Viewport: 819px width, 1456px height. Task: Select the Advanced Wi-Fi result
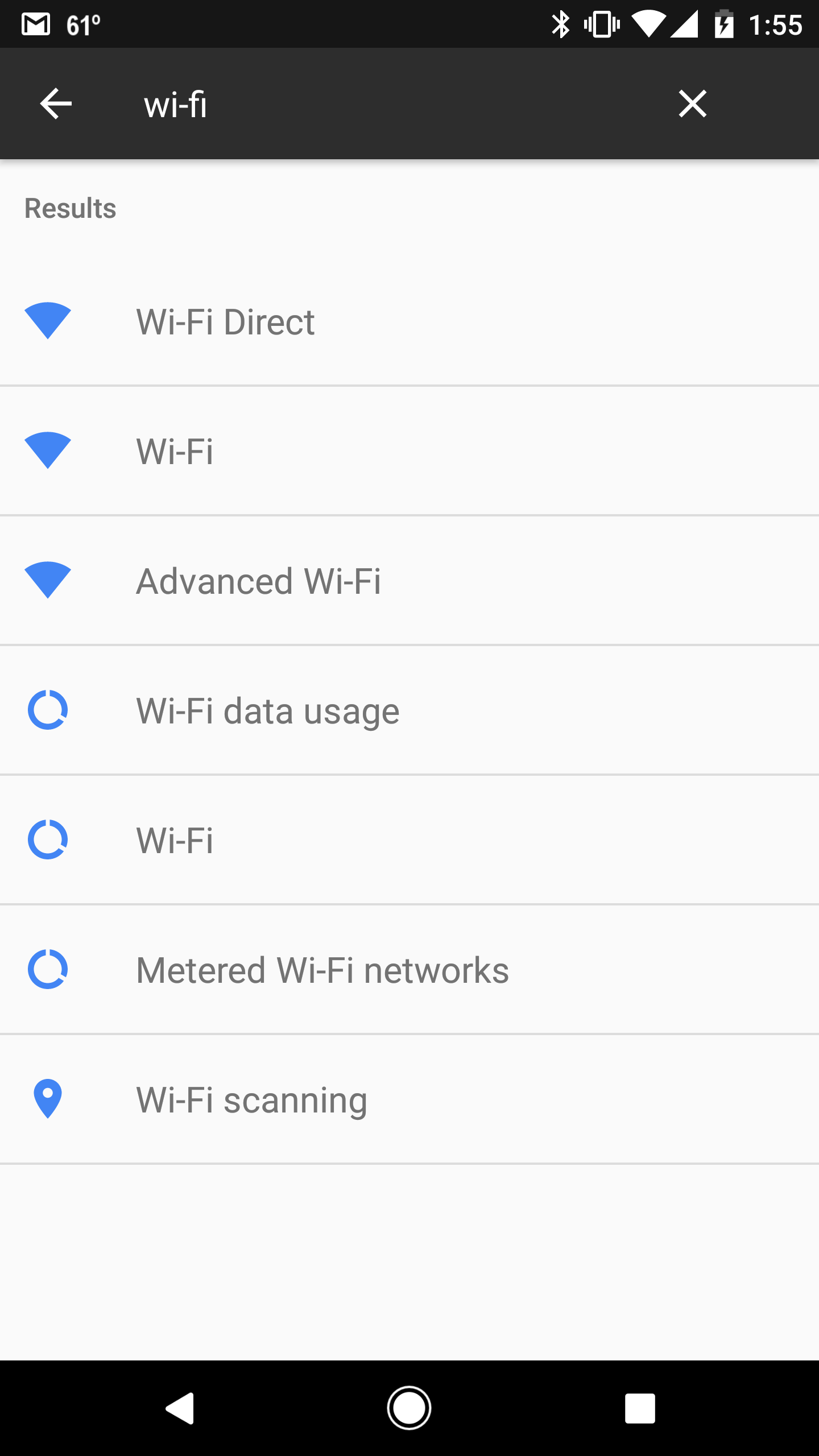(x=409, y=581)
